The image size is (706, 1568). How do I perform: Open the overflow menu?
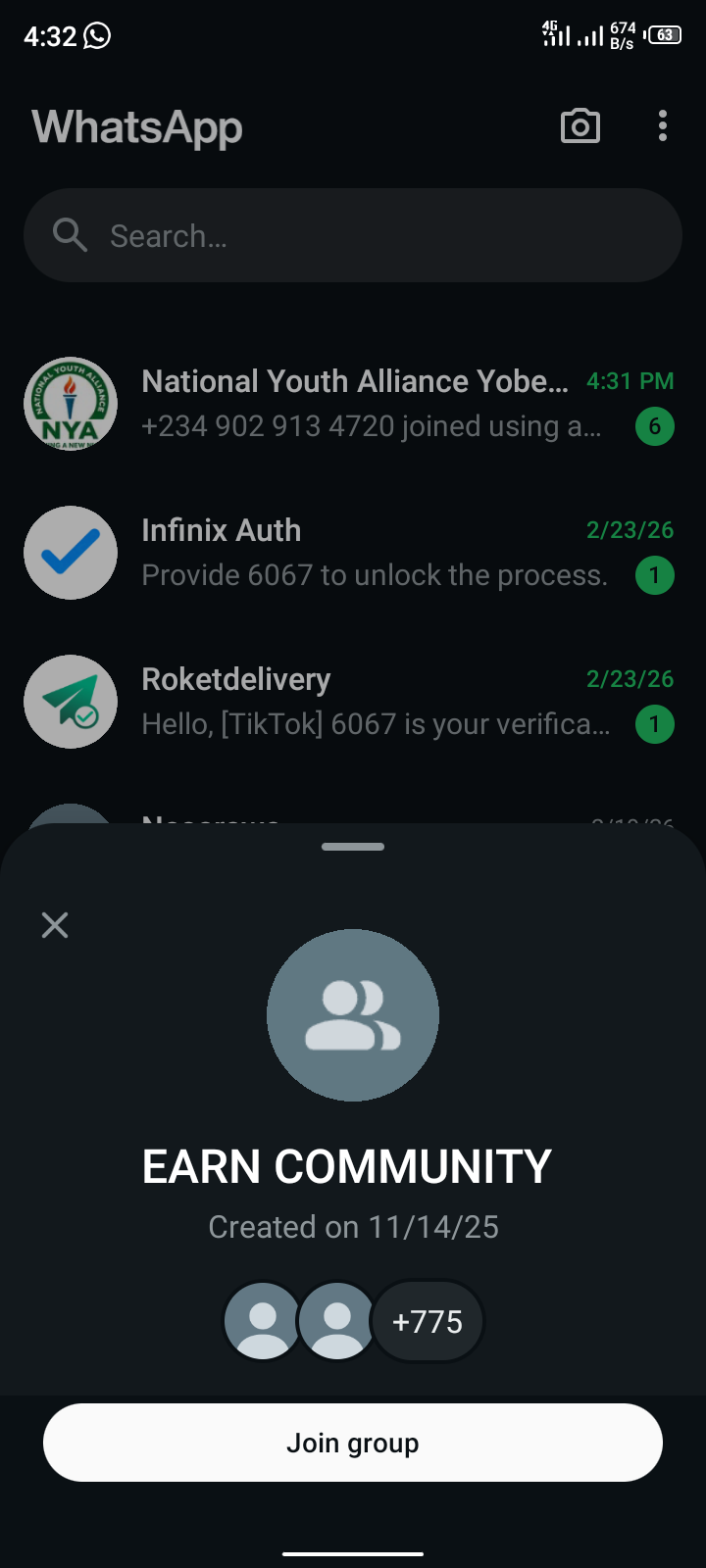[x=663, y=126]
